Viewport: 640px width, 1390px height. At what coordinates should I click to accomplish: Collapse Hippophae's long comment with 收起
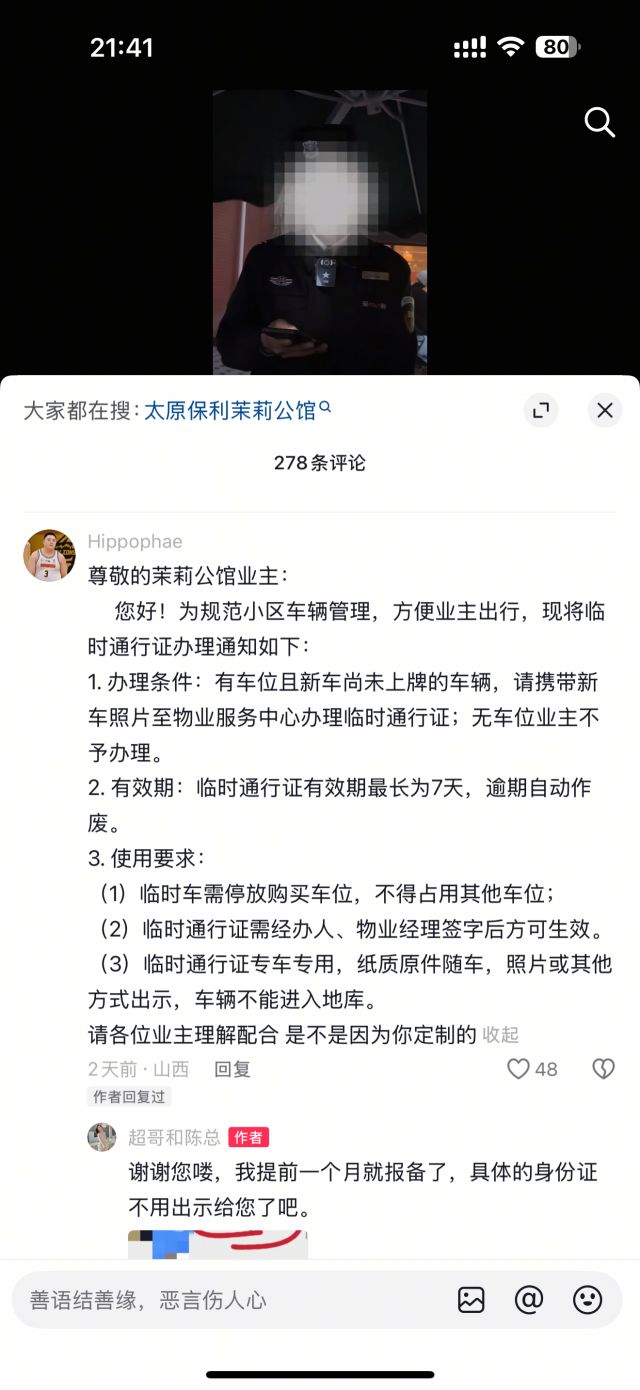500,1035
